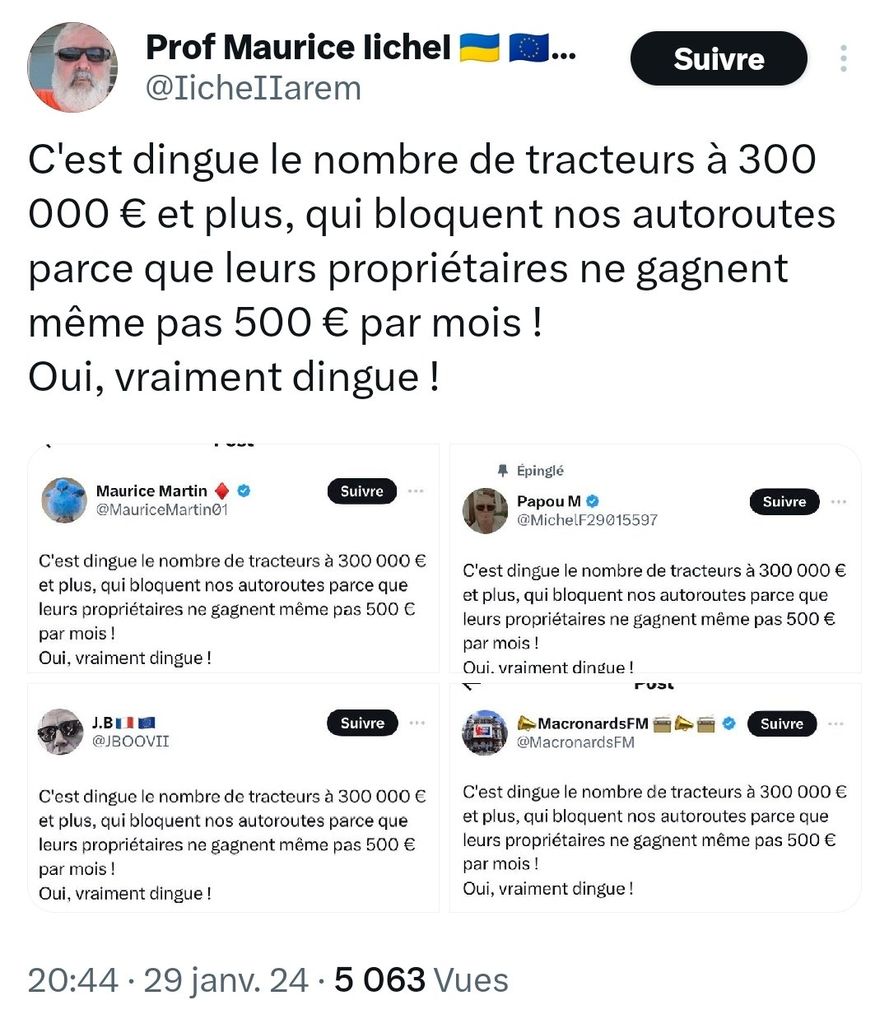Open the @IicheIIarem profile from the handle
This screenshot has width=889, height=1024.
pos(253,89)
